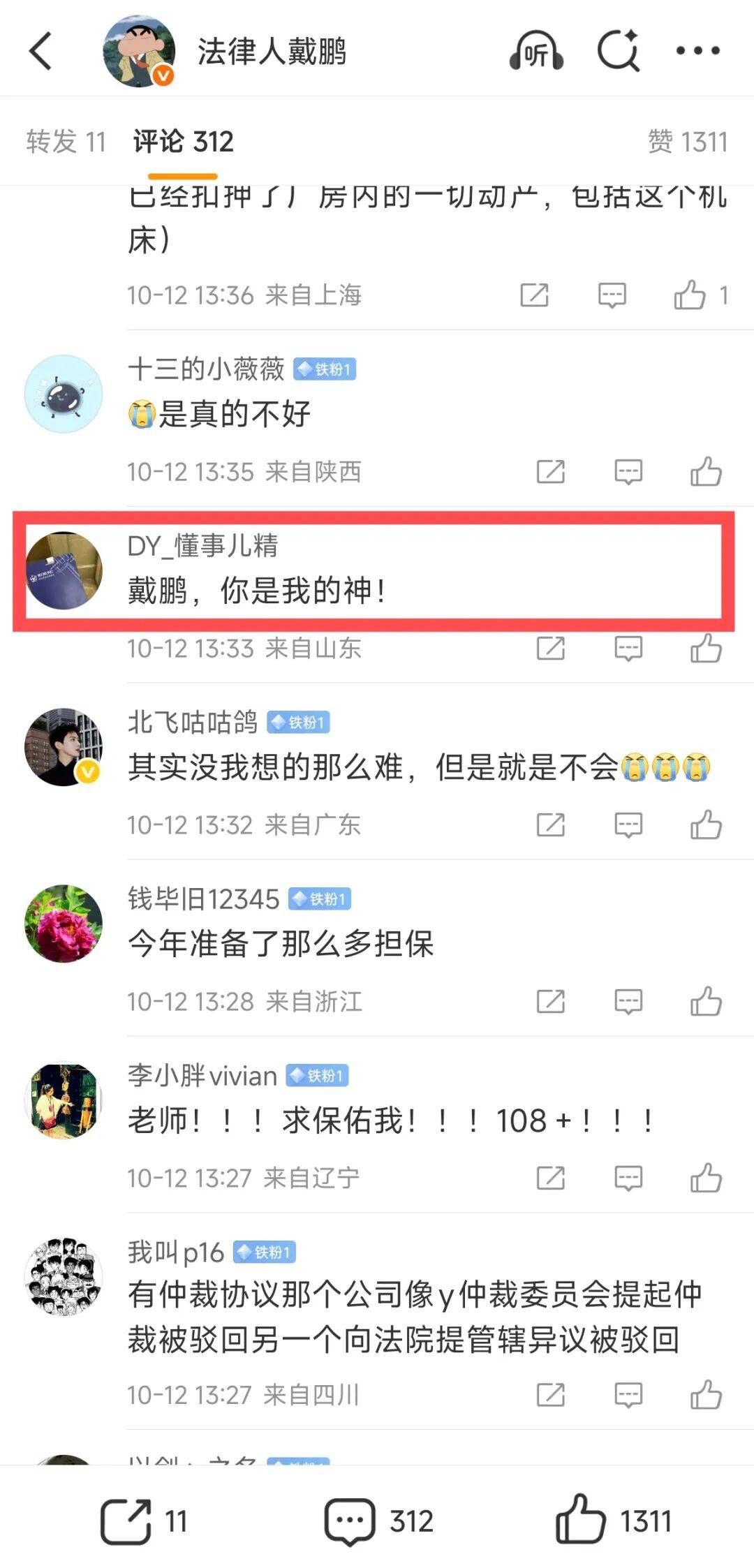
Task: Like 十三的小薇薇's comment
Action: pos(706,472)
